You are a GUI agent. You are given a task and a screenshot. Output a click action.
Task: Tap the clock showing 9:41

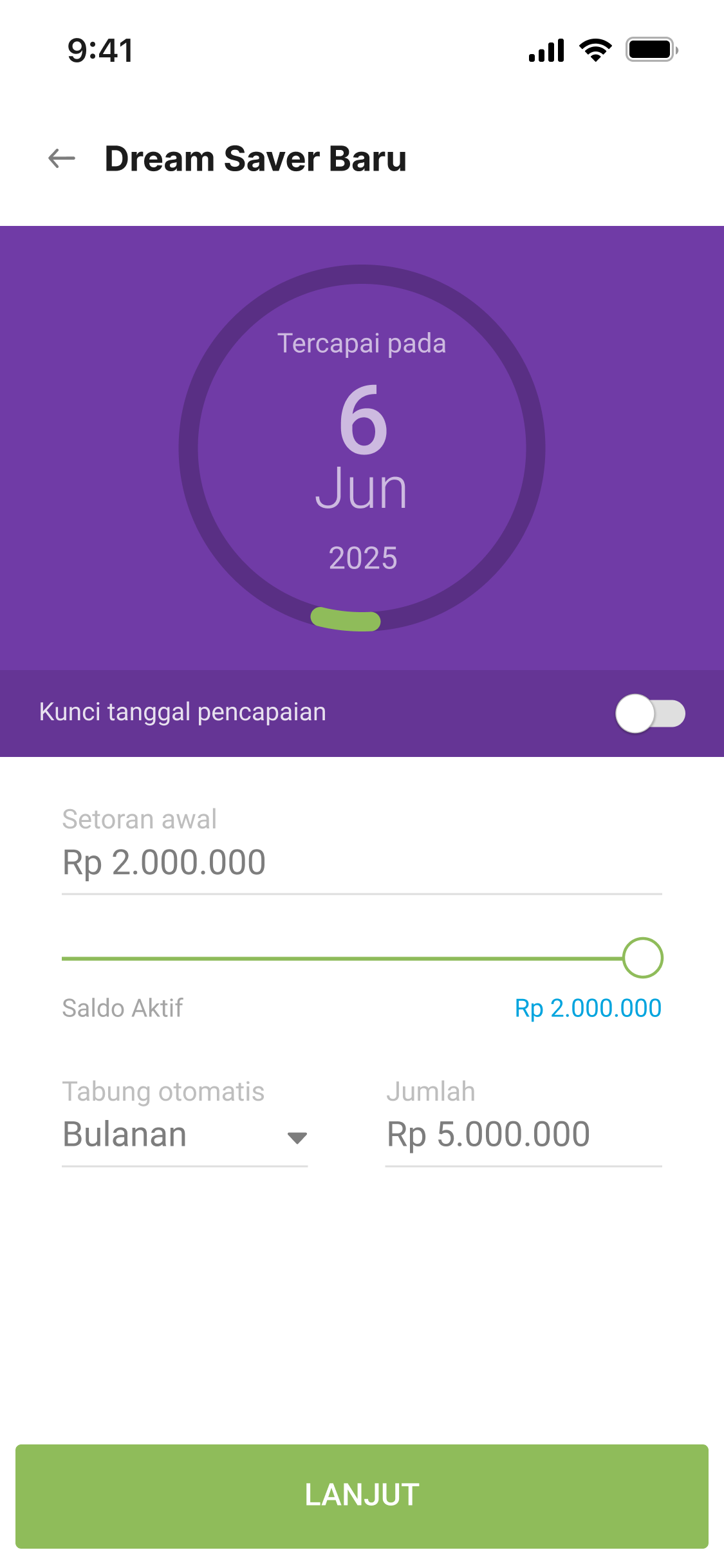pyautogui.click(x=100, y=50)
